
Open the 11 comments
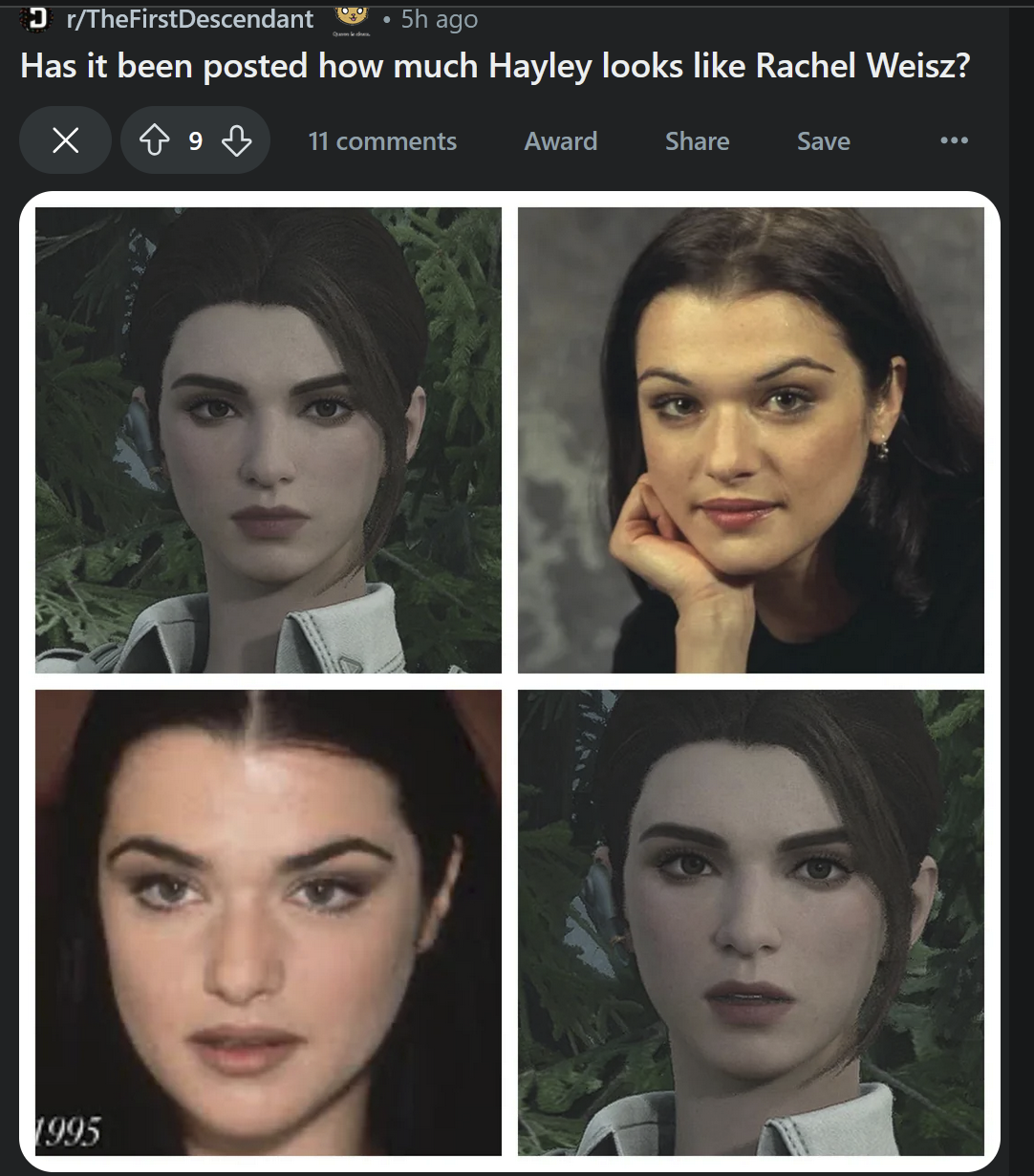(x=382, y=141)
